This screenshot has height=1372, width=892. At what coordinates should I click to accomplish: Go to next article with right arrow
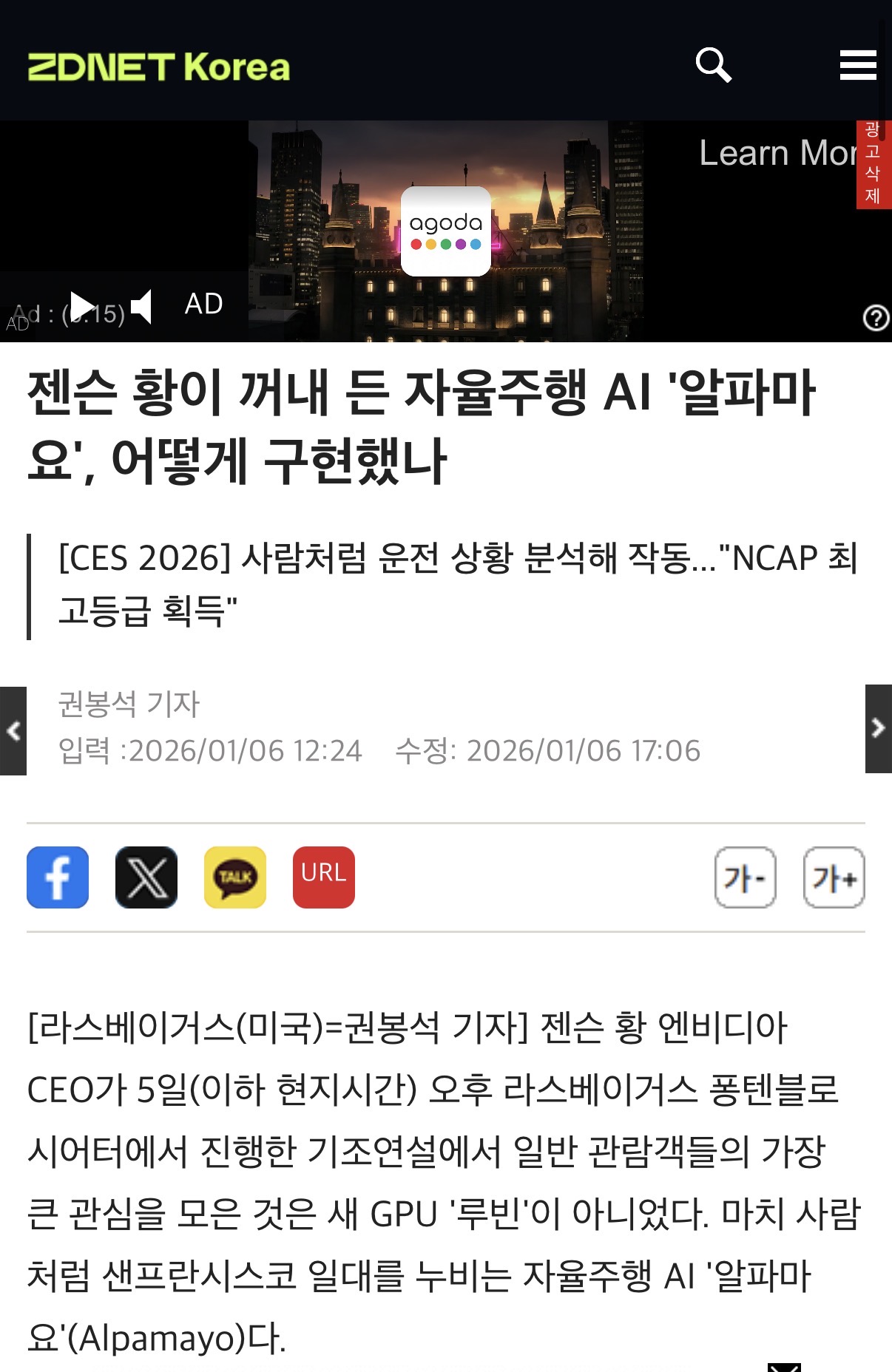coord(878,729)
